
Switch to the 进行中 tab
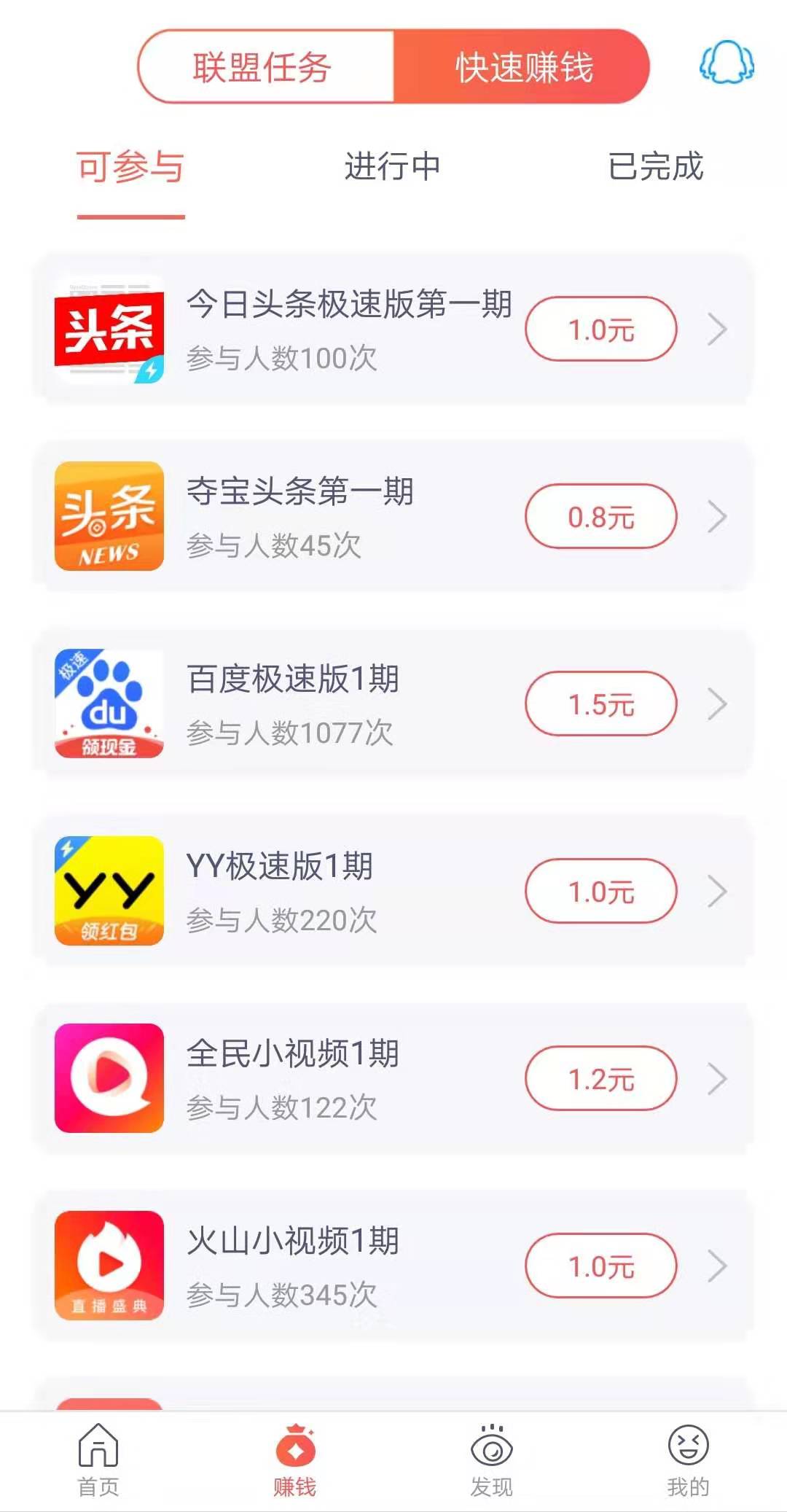(x=393, y=168)
